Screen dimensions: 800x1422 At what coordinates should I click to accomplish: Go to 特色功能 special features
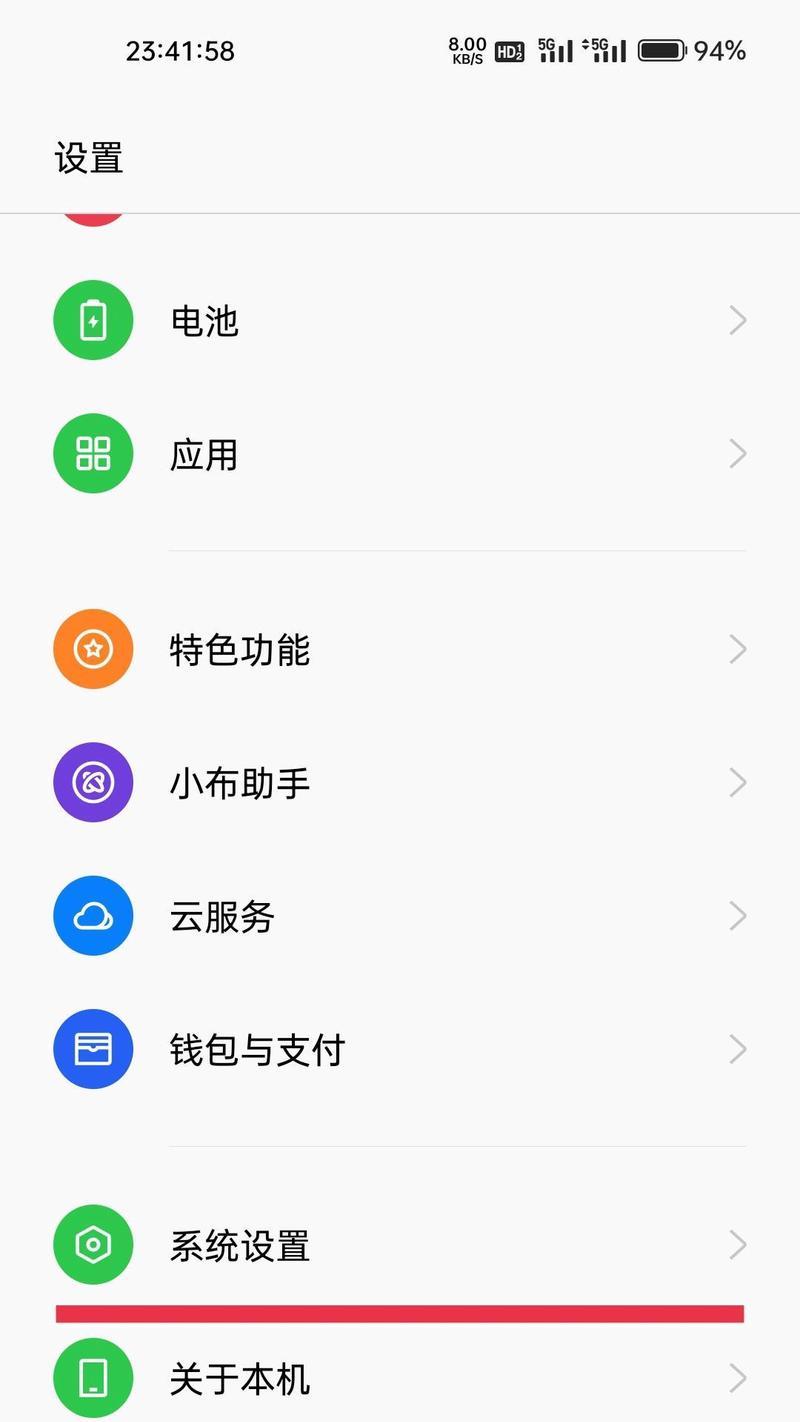point(400,649)
